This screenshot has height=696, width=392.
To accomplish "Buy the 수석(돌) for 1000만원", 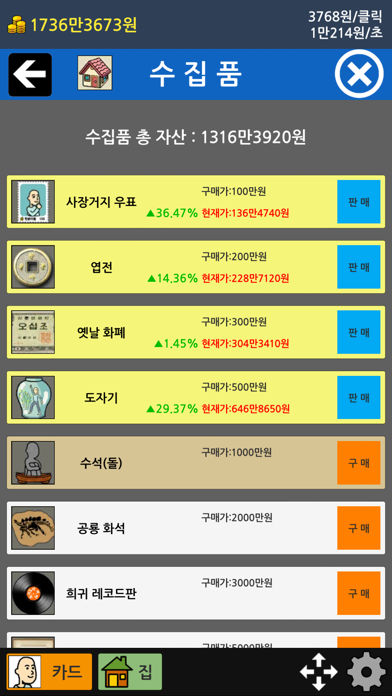I will pyautogui.click(x=359, y=463).
